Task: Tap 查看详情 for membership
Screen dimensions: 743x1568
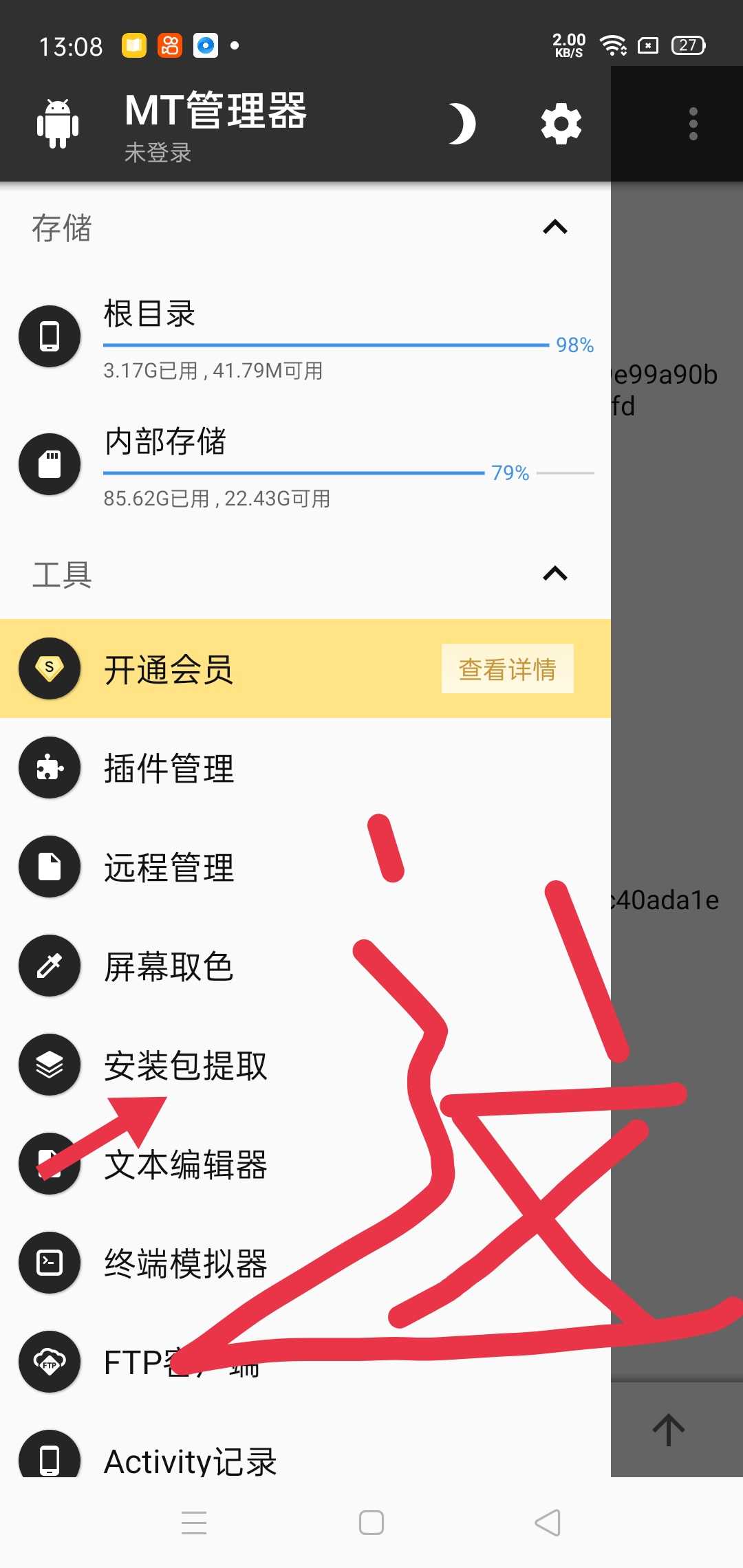Action: 508,668
